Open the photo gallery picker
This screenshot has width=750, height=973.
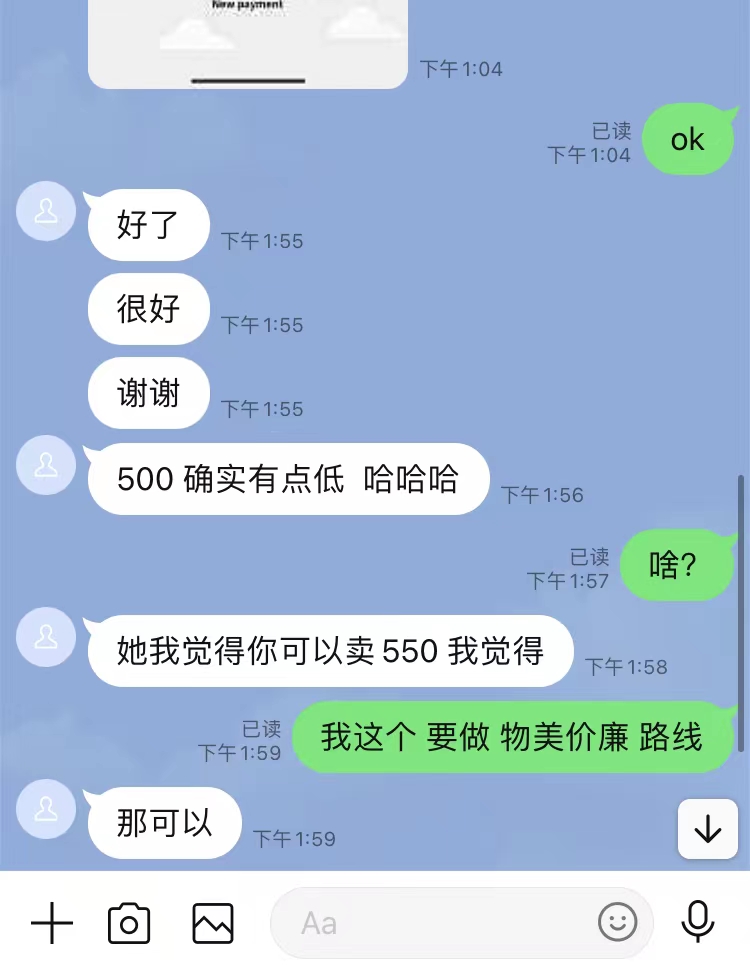(x=213, y=923)
